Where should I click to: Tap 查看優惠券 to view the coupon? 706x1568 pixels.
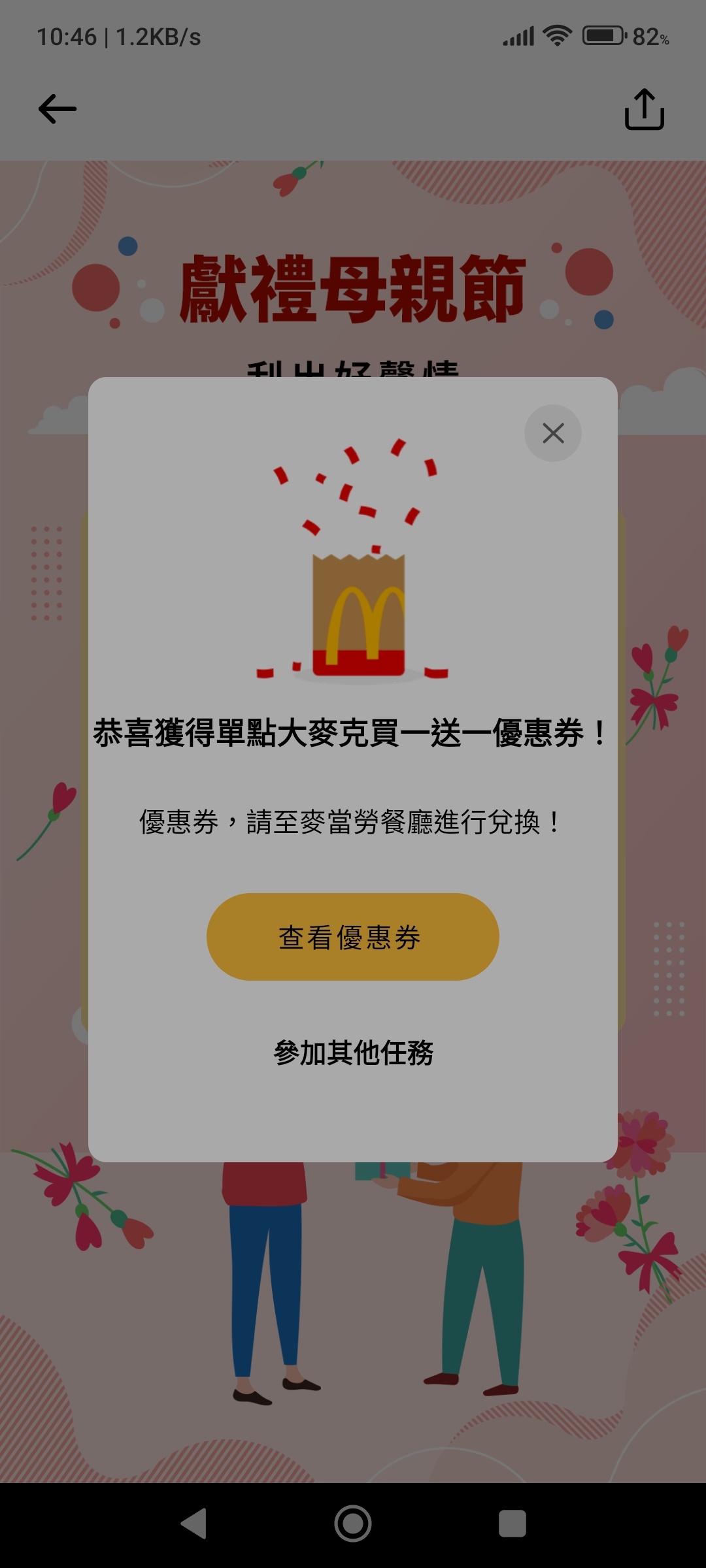(353, 937)
